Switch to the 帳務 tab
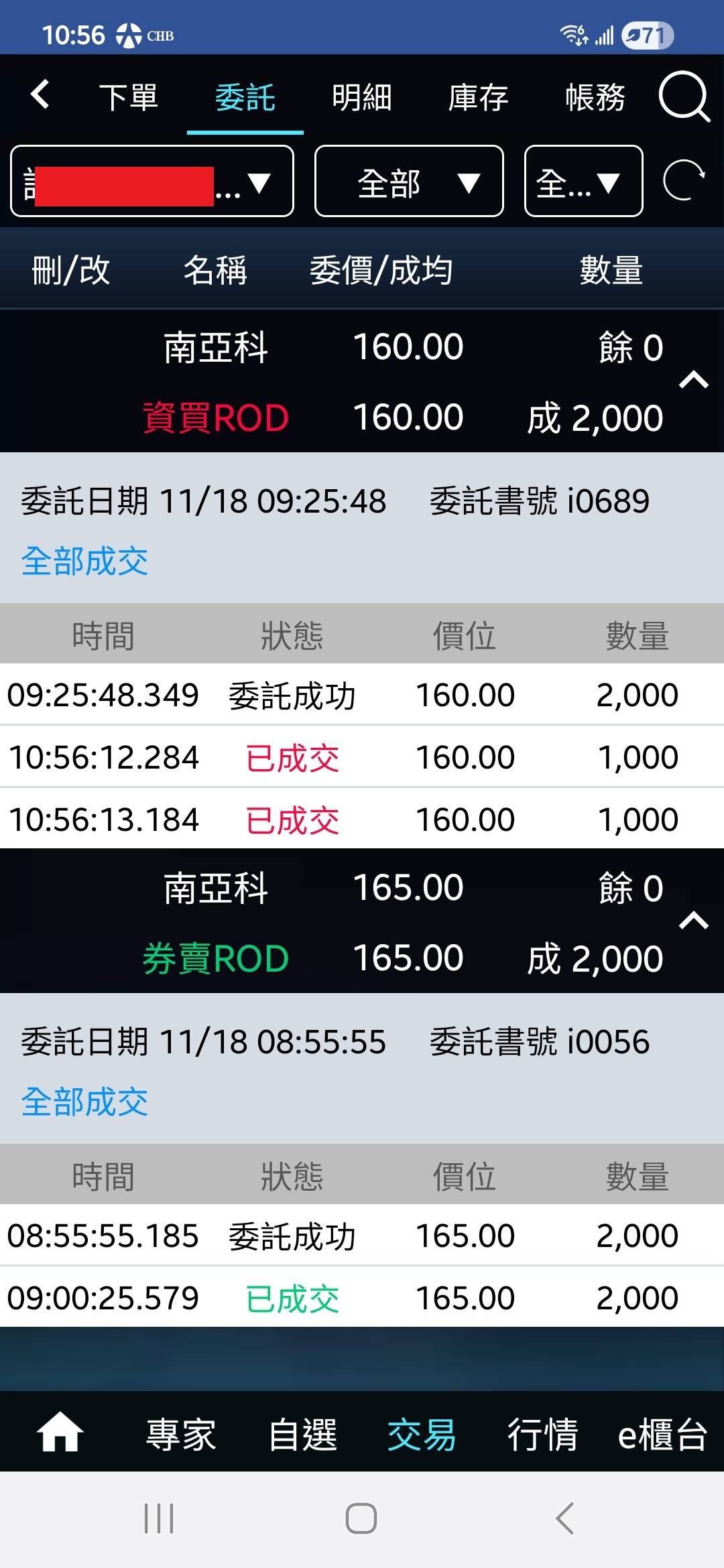Viewport: 724px width, 1568px height. coord(595,97)
